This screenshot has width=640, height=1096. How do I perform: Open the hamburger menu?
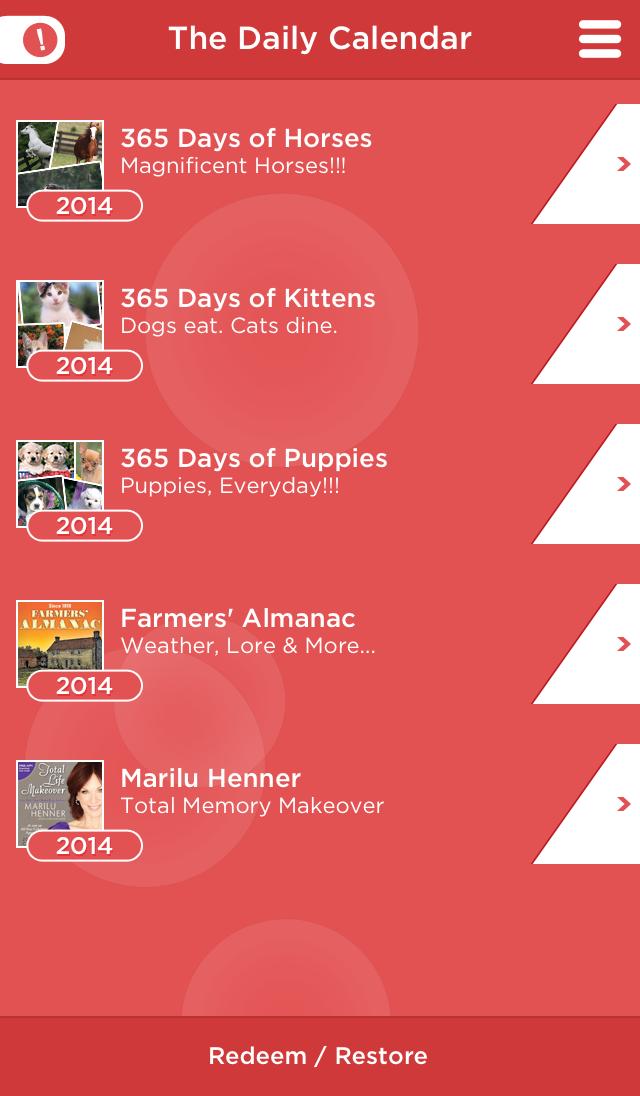point(600,39)
